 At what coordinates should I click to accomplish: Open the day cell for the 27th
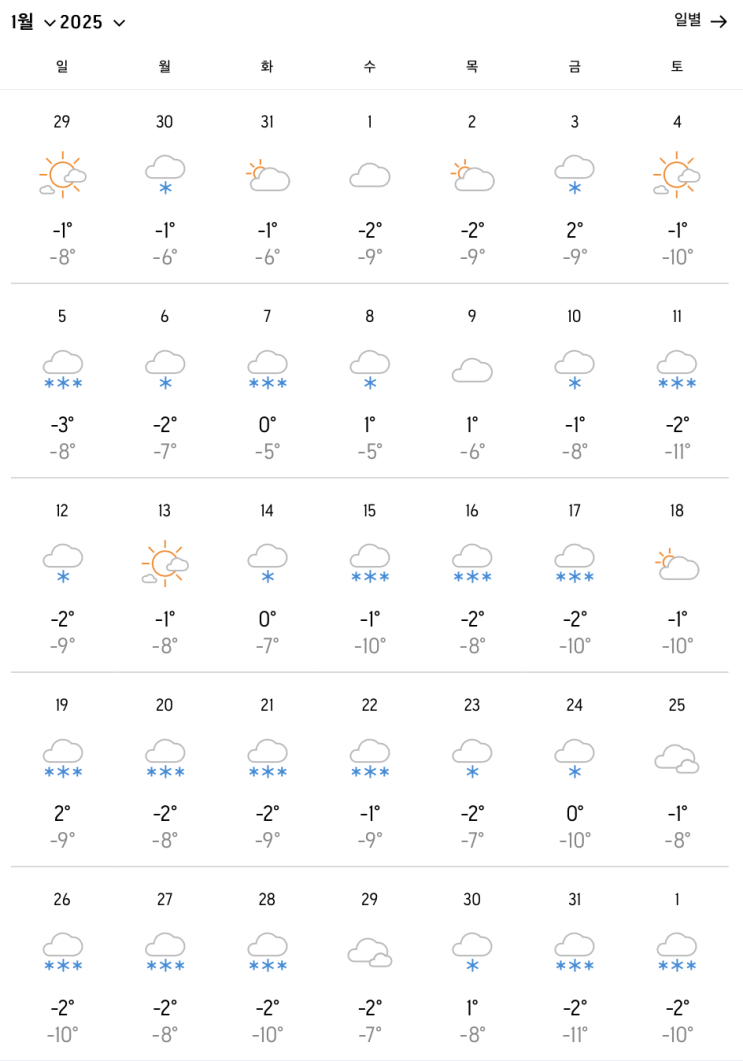point(165,965)
